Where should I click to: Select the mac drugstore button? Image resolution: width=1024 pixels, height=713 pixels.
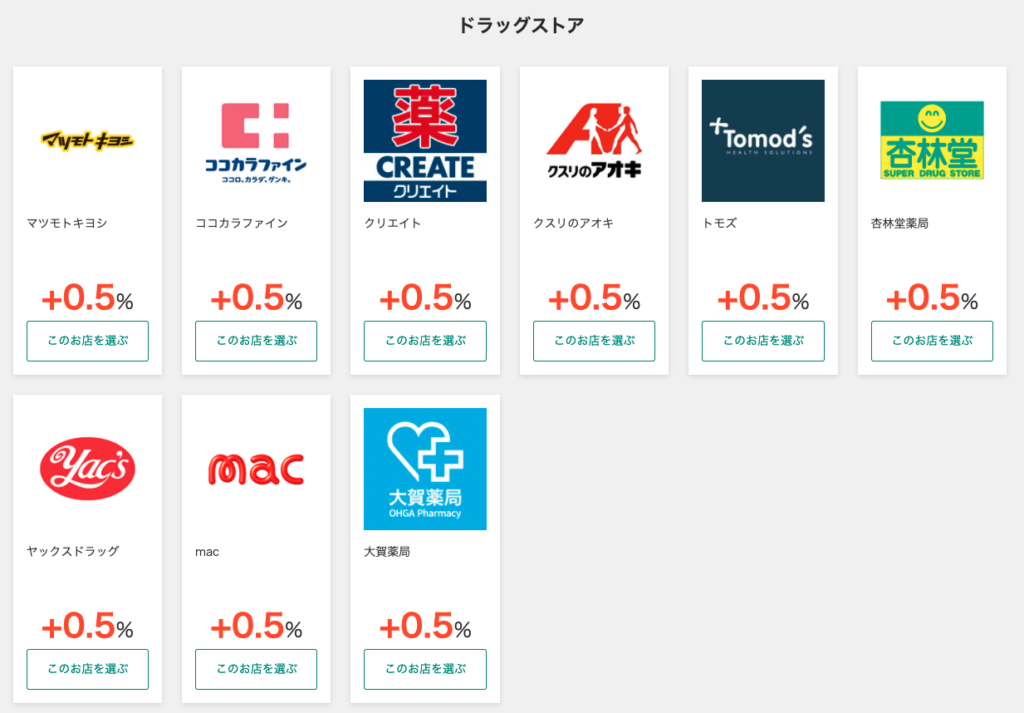pos(256,669)
